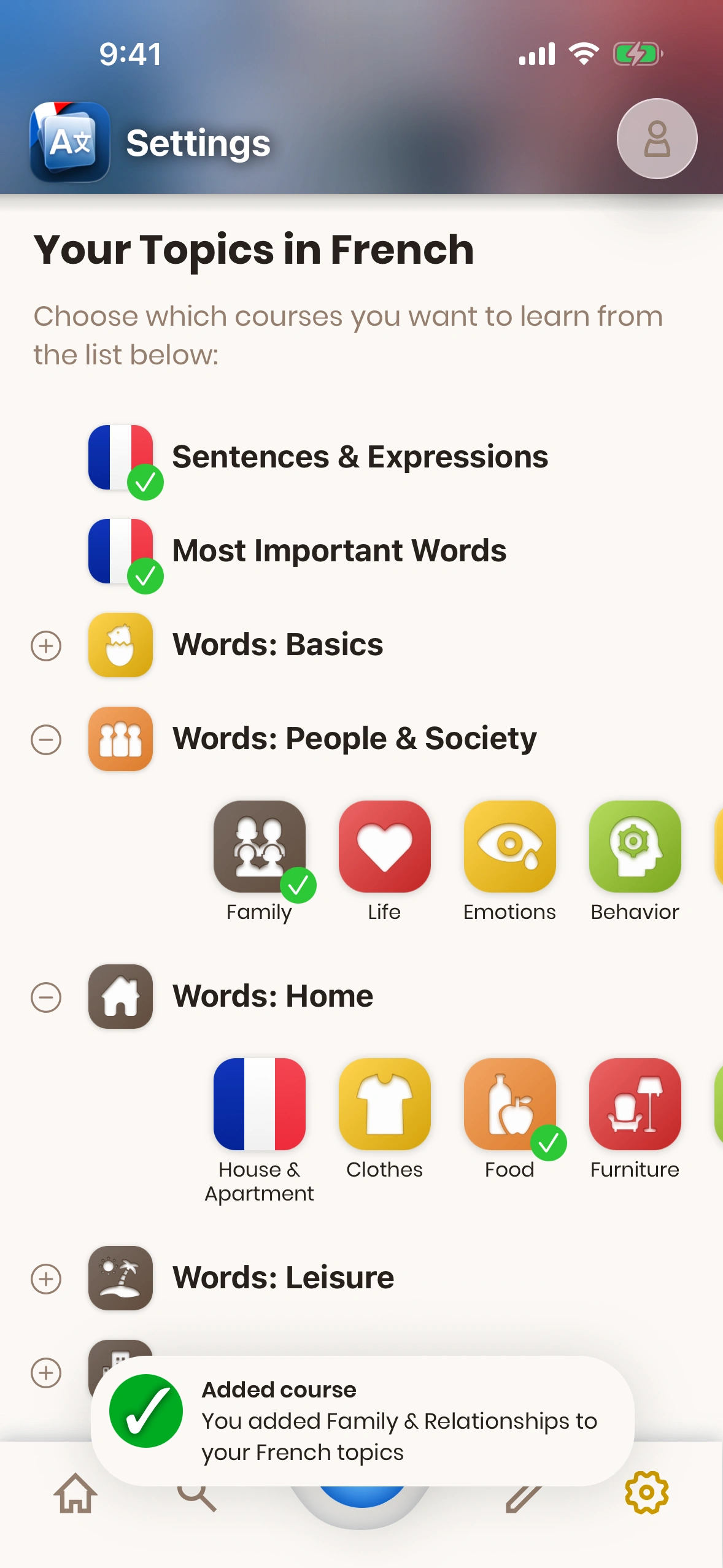Deselect the Family topic
The width and height of the screenshot is (723, 1568).
(260, 847)
